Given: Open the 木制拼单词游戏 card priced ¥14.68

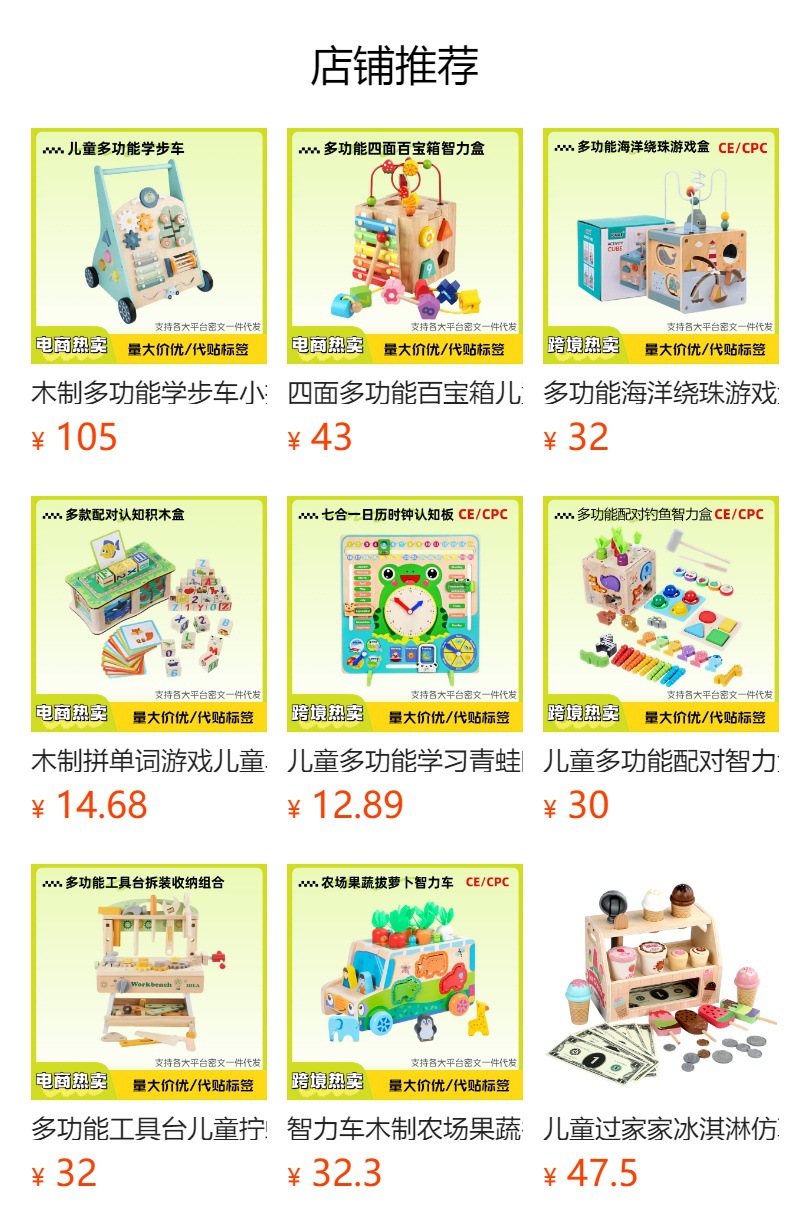Looking at the screenshot, I should coord(149,614).
